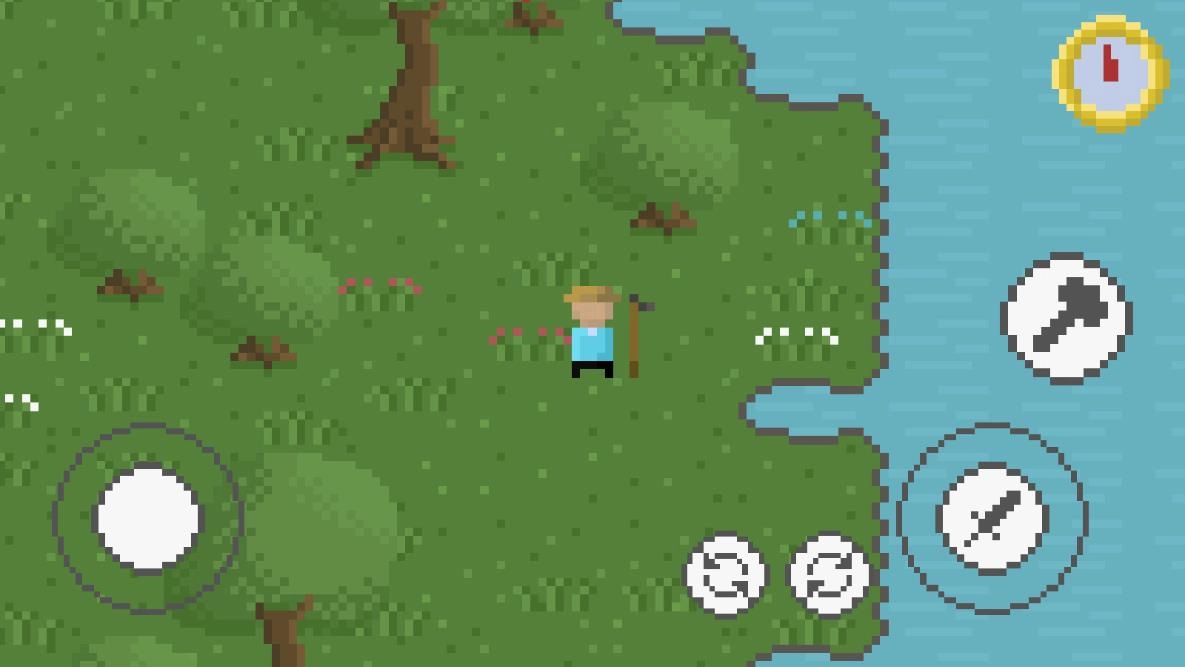Tap the white movement joystick knob
This screenshot has width=1185, height=667.
[x=148, y=519]
